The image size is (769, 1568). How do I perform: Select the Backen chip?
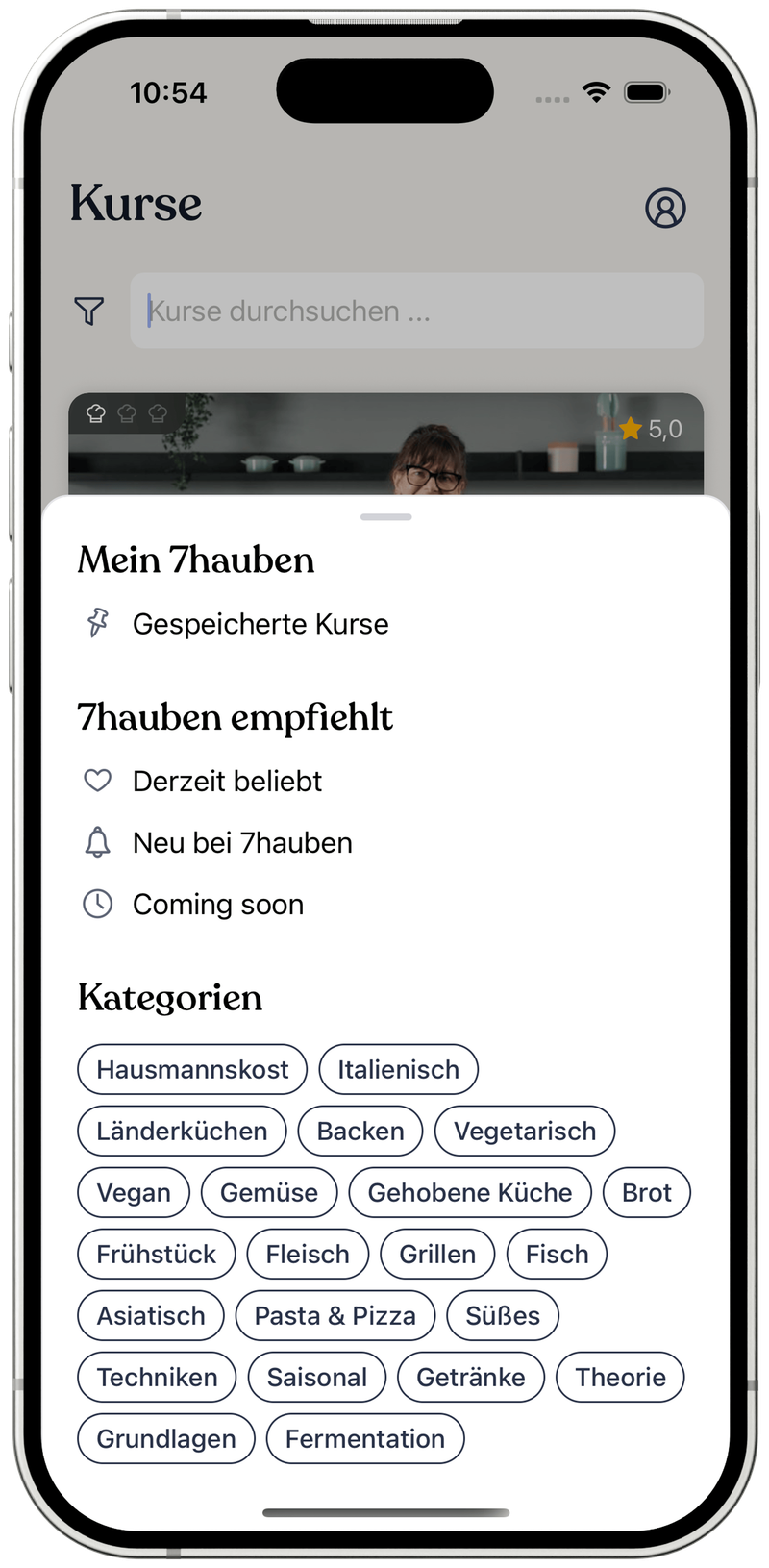[x=360, y=1132]
